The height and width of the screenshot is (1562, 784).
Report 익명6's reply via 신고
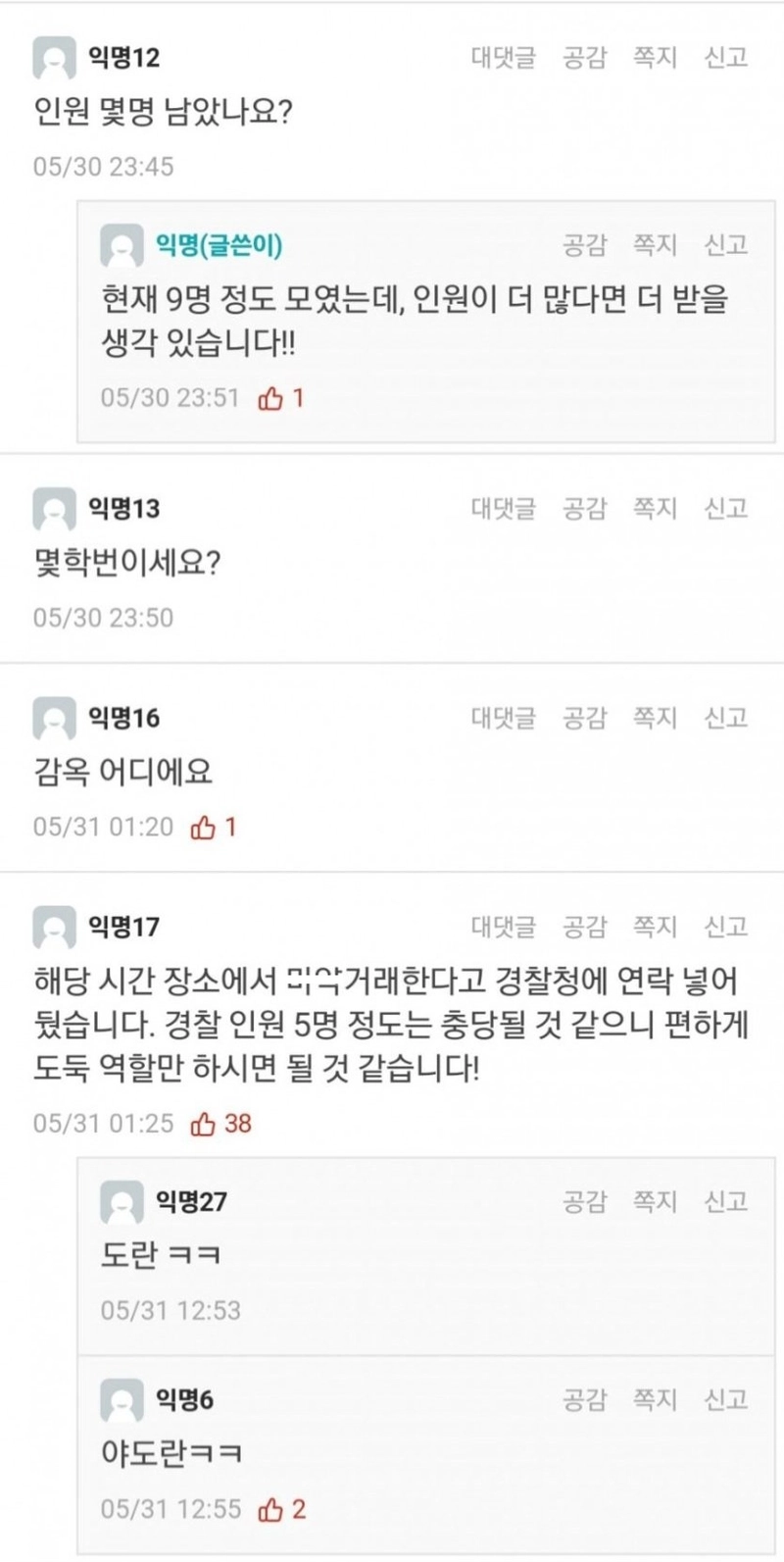[x=726, y=1399]
